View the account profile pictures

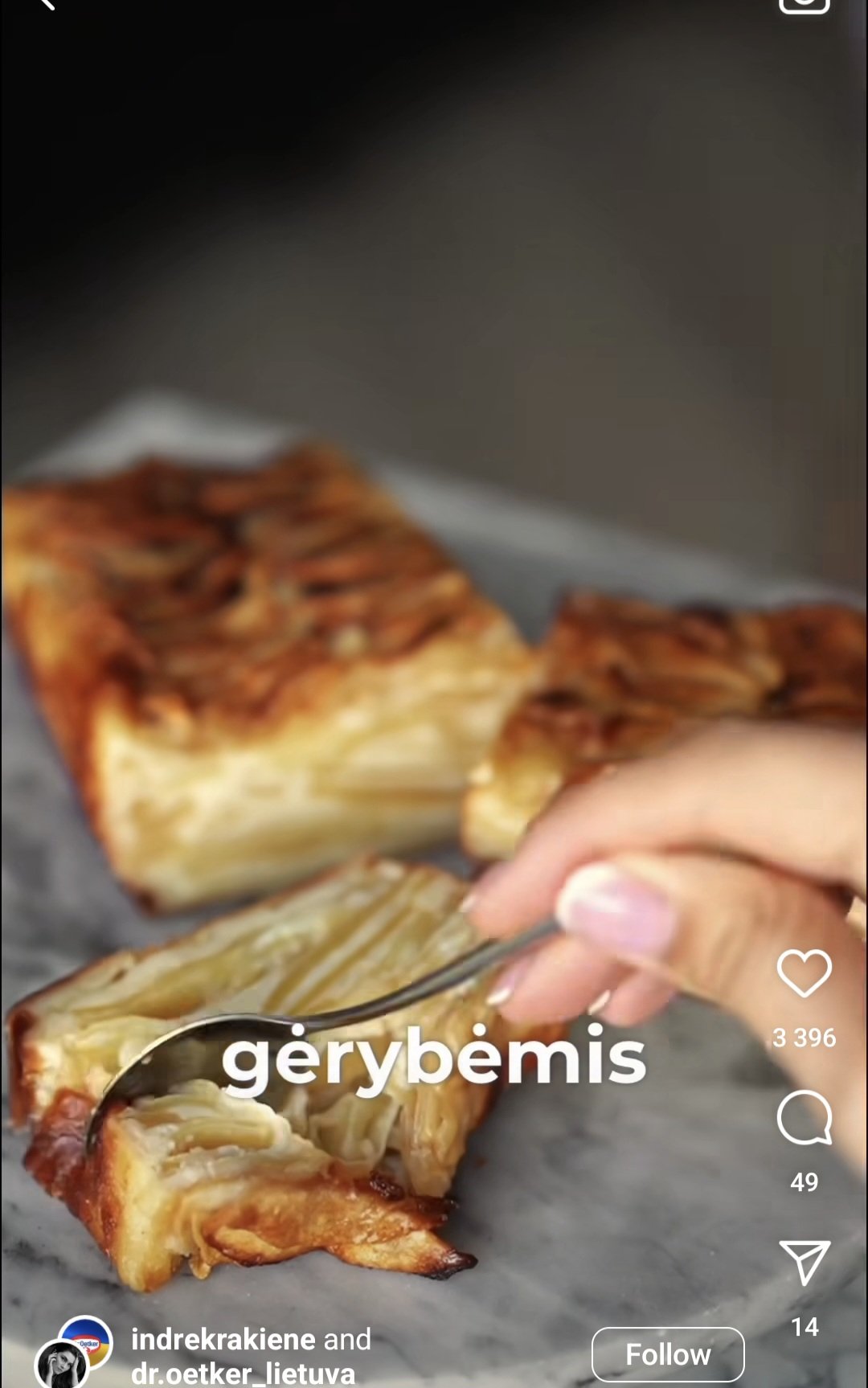72,1352
